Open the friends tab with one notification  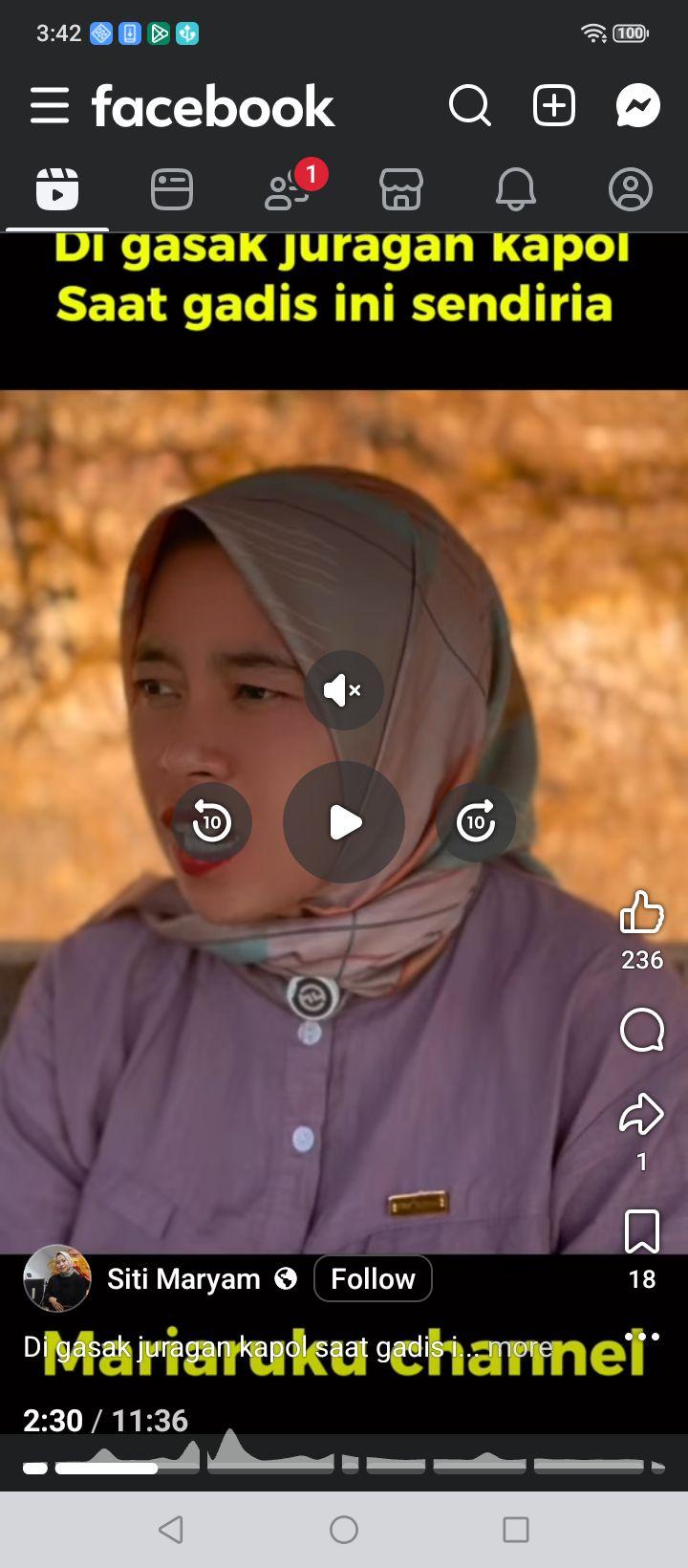pyautogui.click(x=289, y=187)
